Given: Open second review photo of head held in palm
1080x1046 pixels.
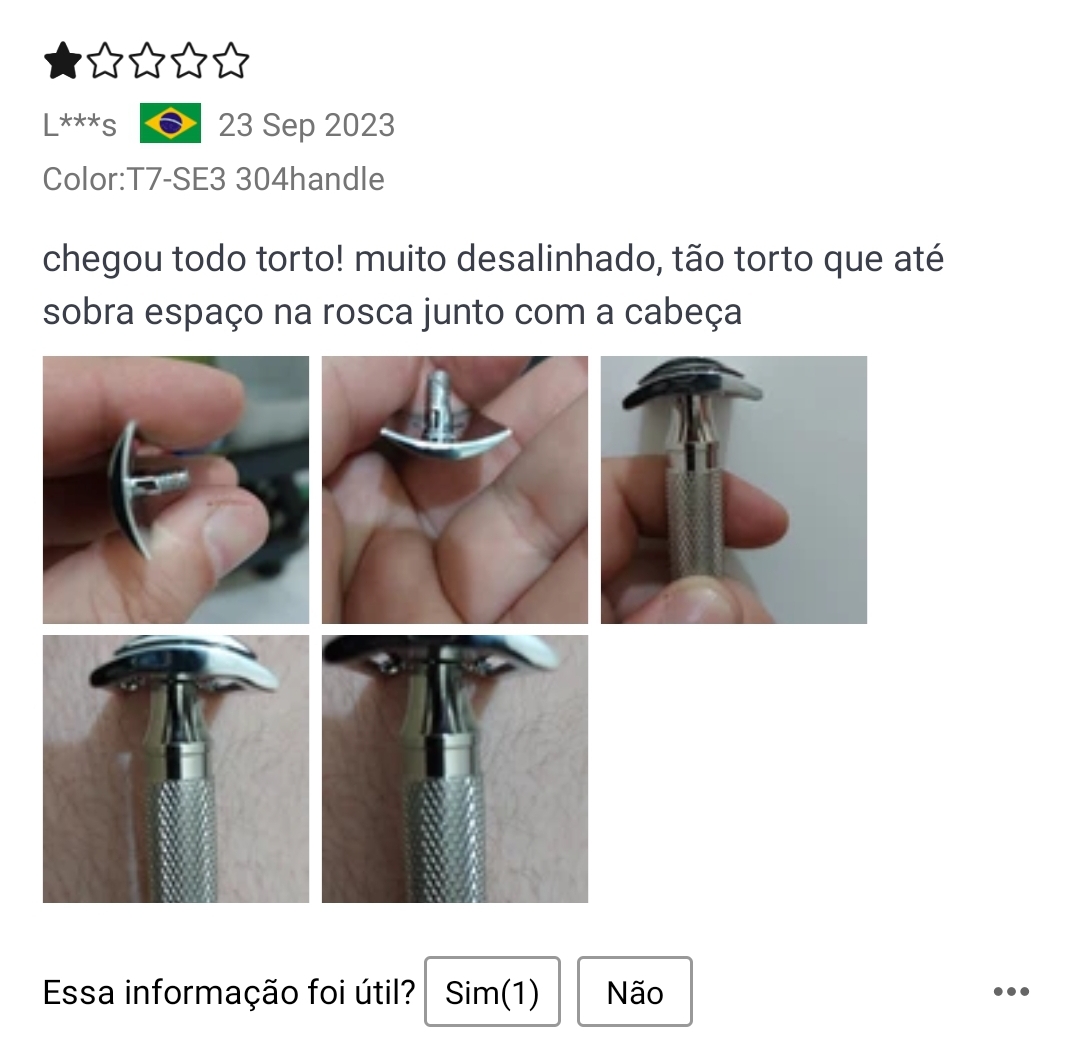Looking at the screenshot, I should (455, 490).
